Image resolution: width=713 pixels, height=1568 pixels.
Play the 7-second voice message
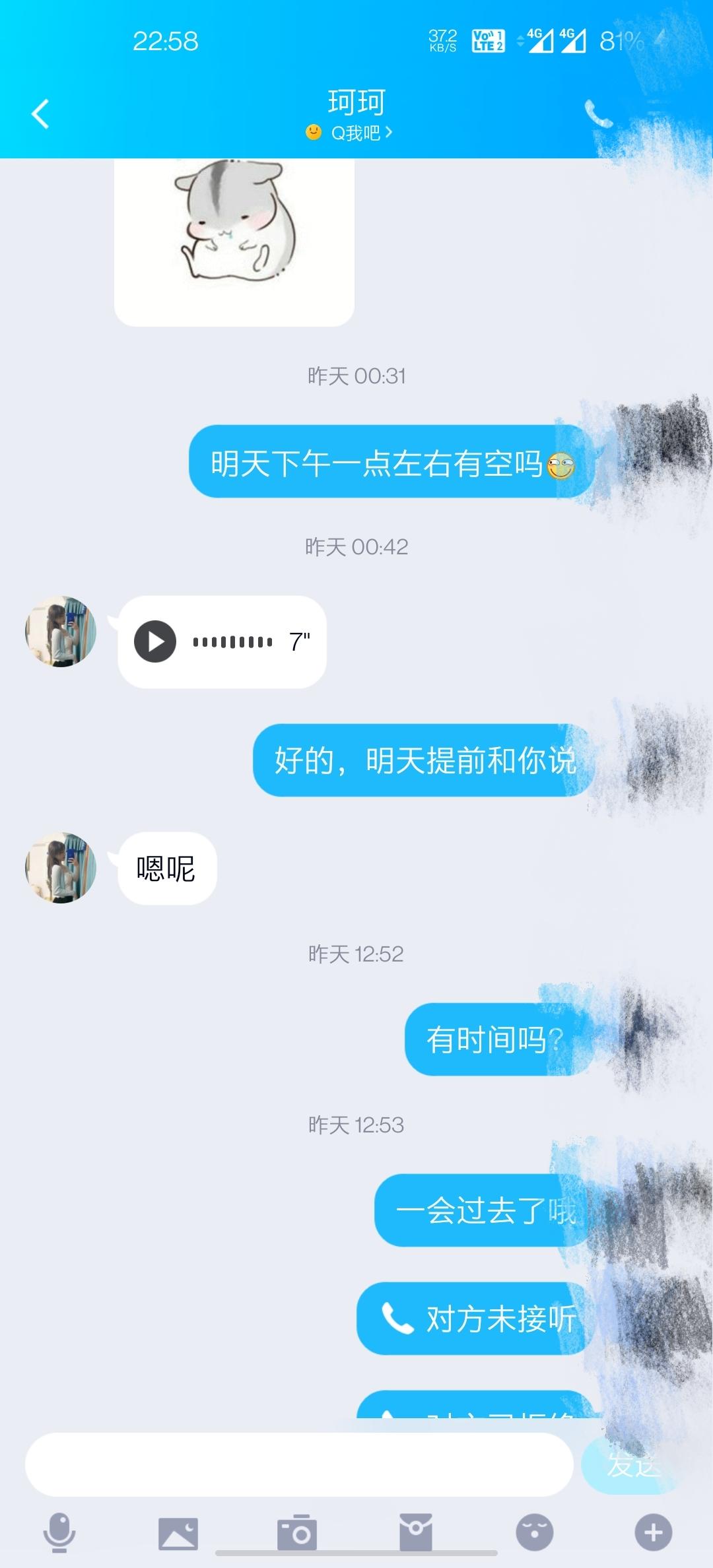155,641
